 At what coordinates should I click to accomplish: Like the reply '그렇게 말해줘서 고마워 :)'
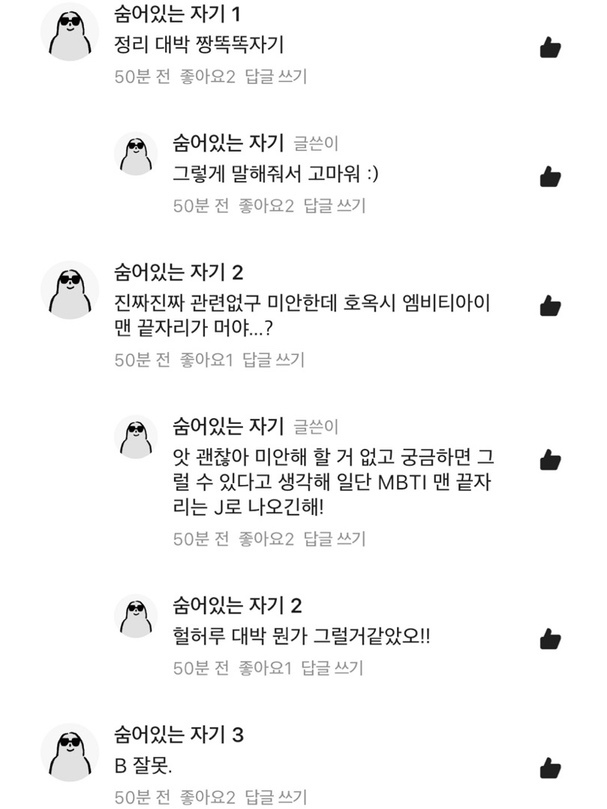[x=549, y=176]
